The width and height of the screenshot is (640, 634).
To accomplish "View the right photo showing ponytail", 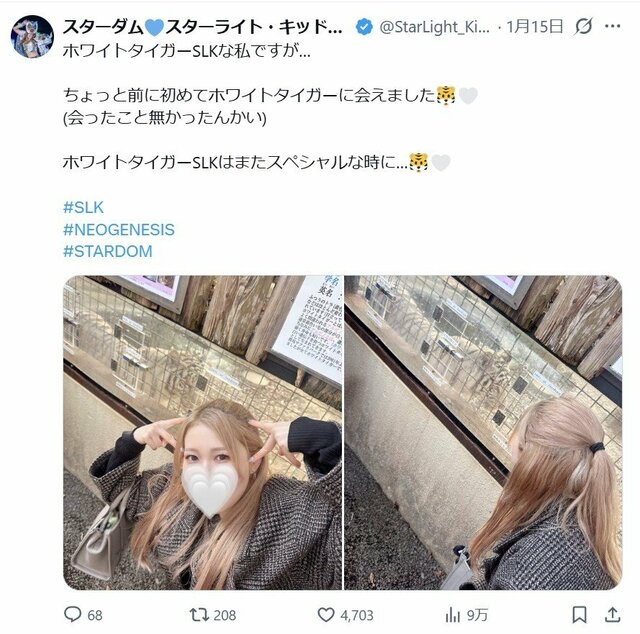I will coord(483,432).
